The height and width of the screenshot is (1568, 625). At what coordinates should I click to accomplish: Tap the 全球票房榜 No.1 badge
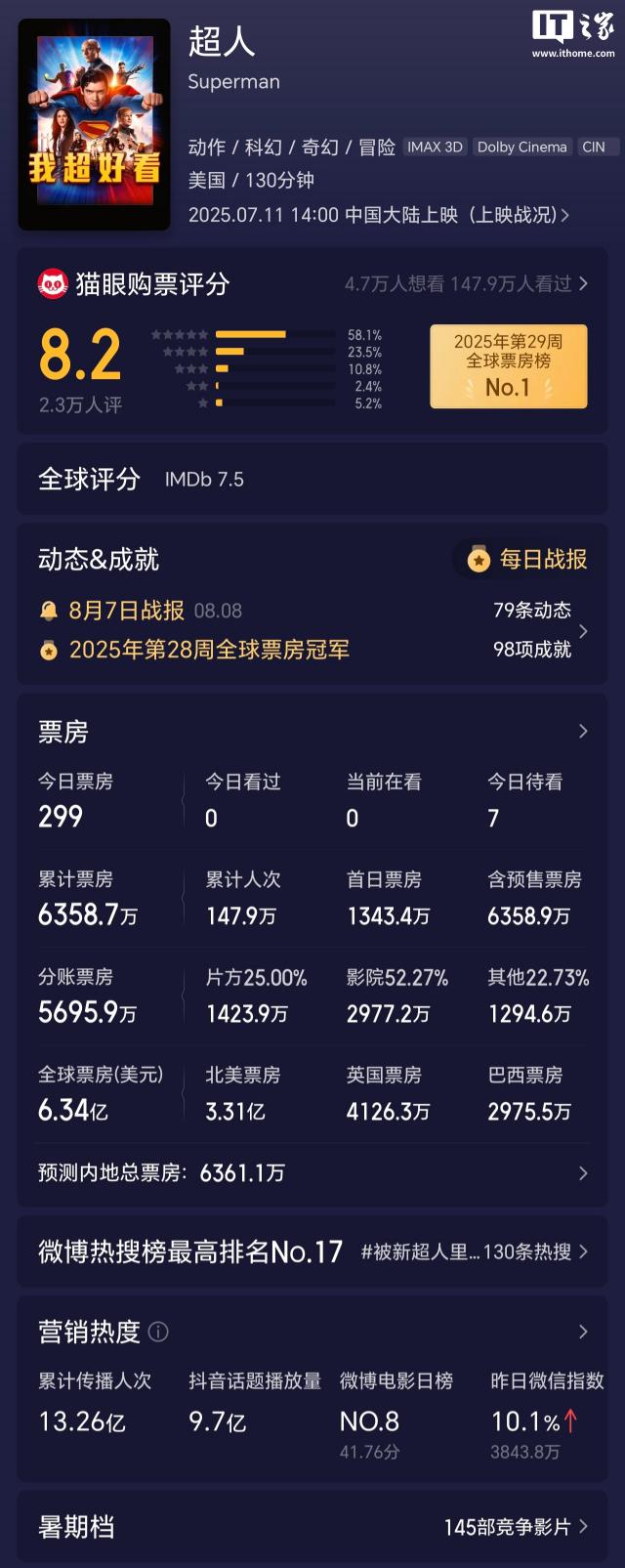pos(508,366)
